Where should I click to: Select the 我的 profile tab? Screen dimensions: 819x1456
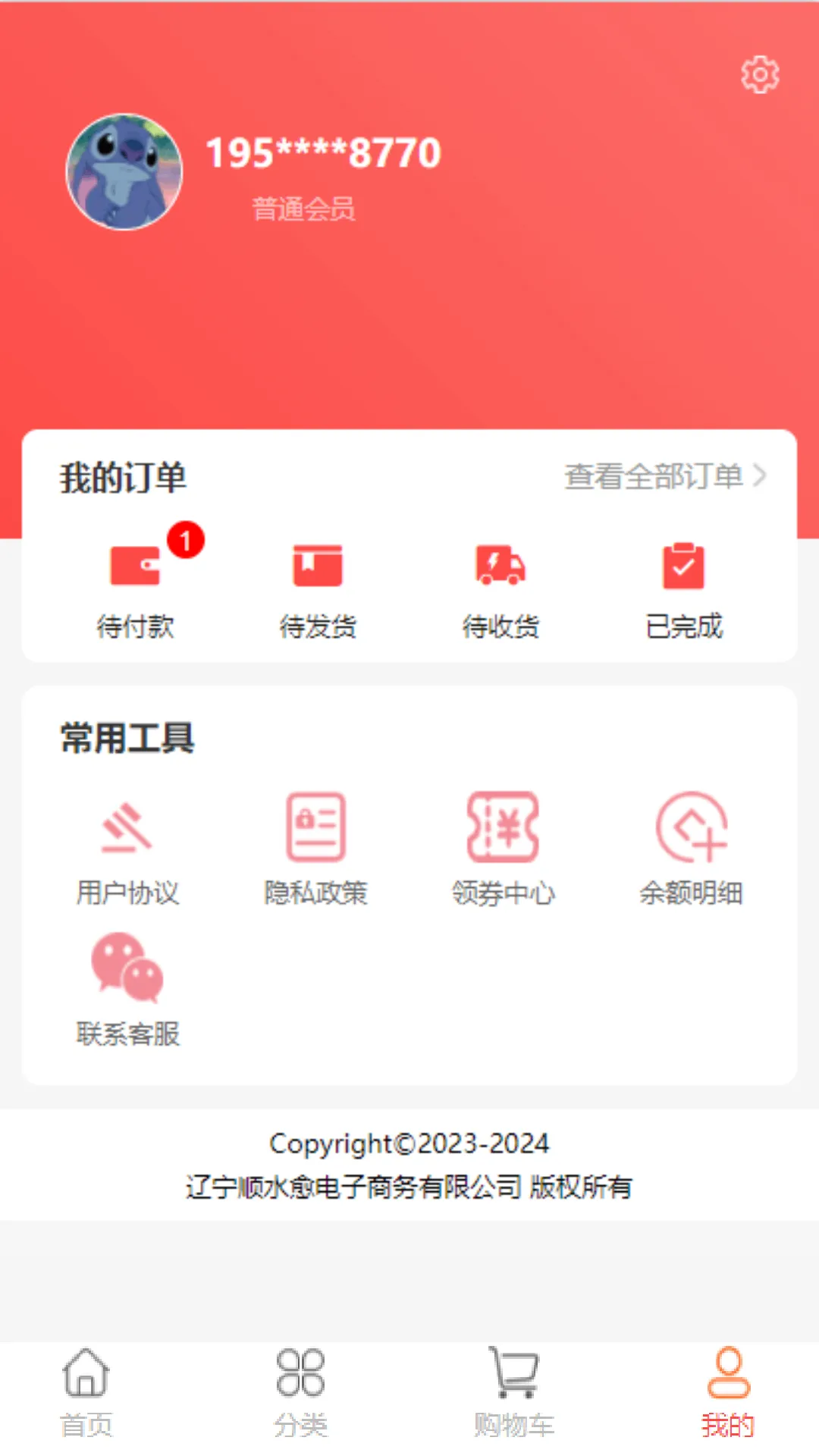click(x=728, y=1392)
